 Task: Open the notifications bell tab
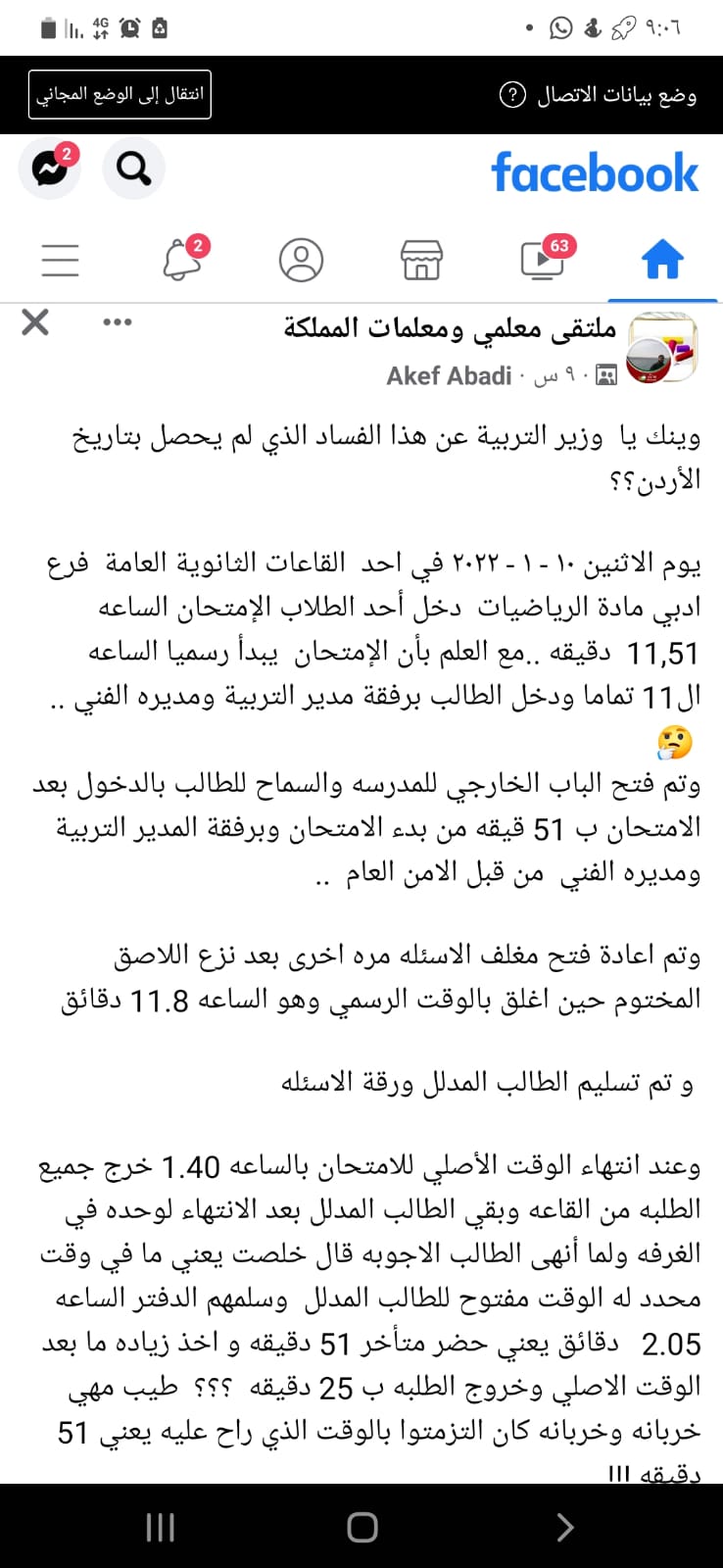[x=181, y=261]
